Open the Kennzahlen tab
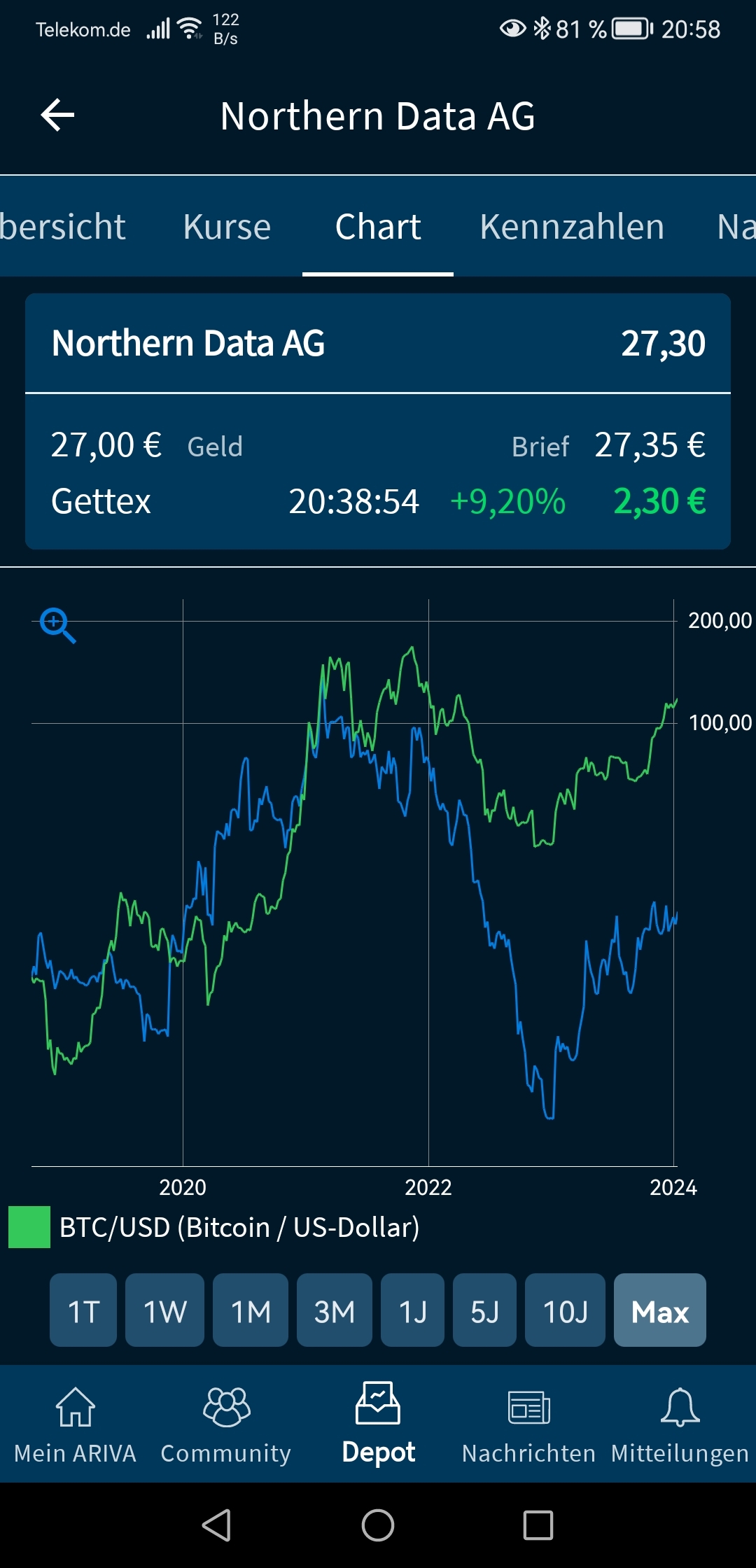Viewport: 756px width, 1568px height. 571,227
